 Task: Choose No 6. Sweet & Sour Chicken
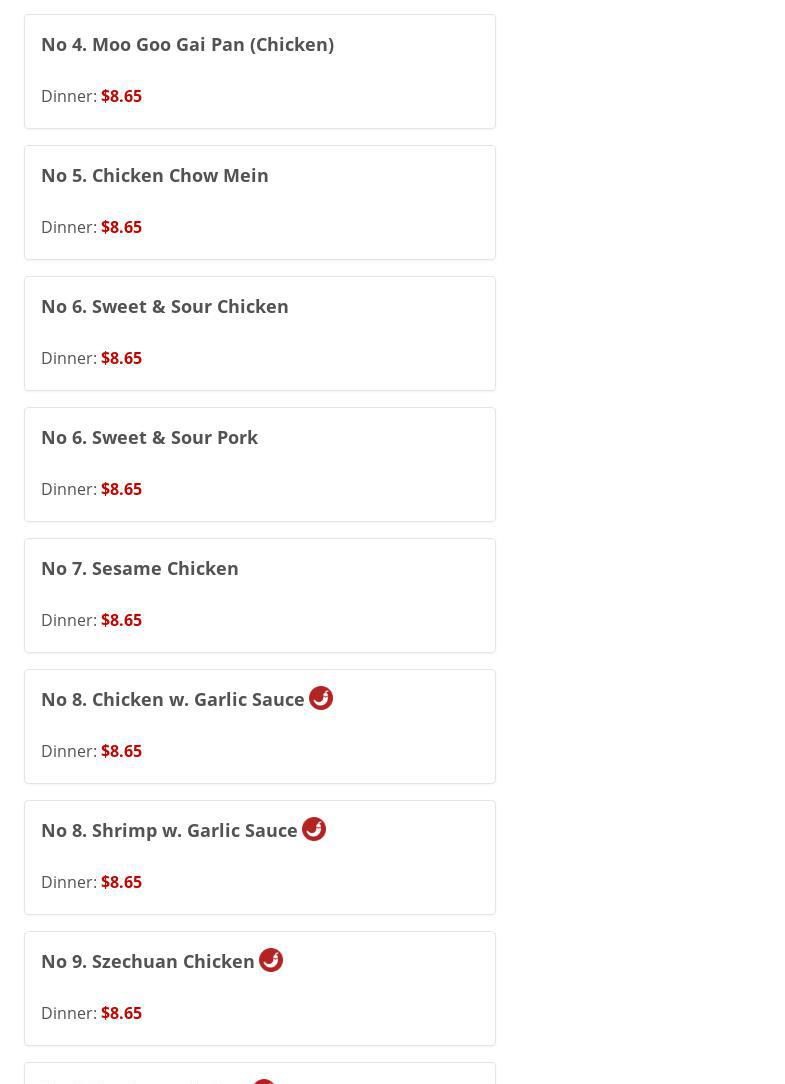[x=165, y=307]
